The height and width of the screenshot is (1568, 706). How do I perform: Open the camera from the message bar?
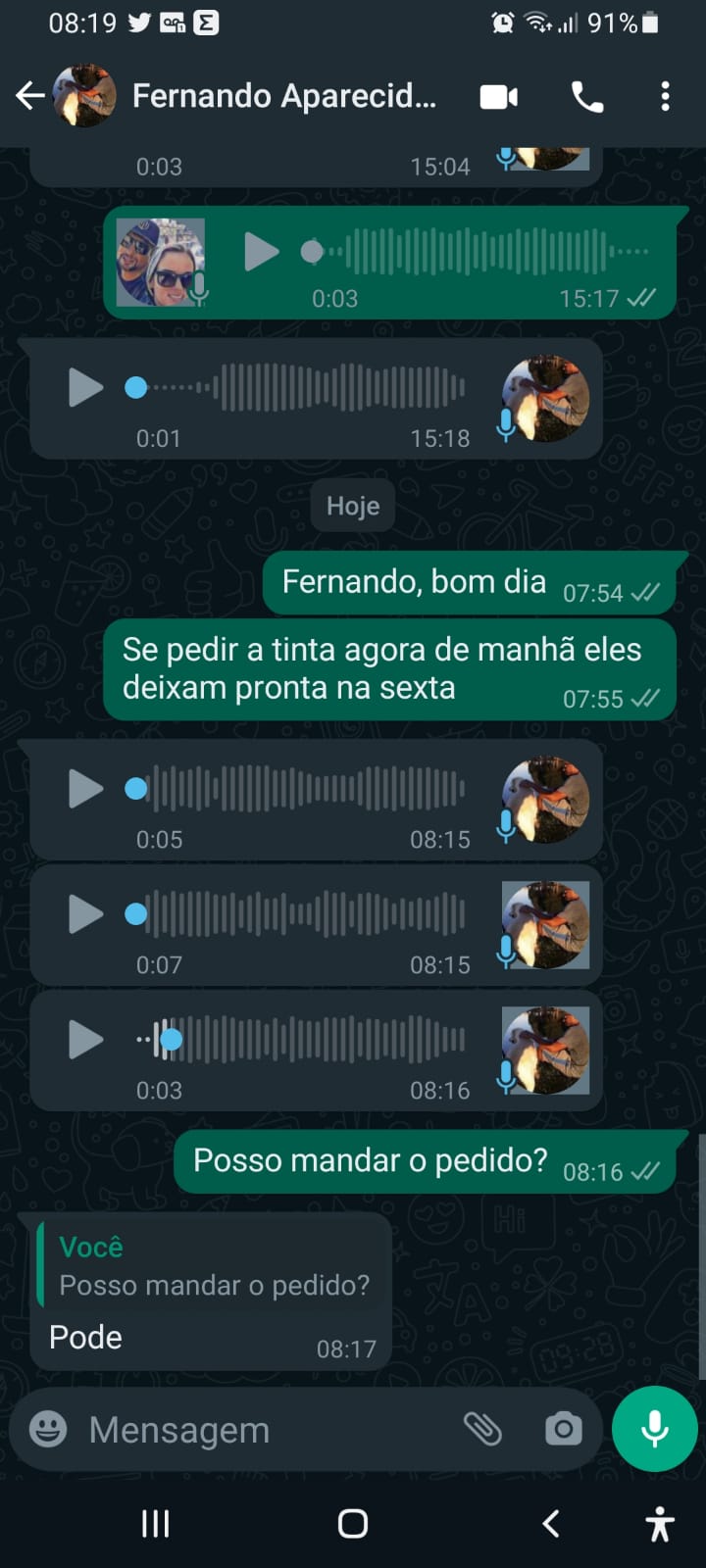click(563, 1430)
